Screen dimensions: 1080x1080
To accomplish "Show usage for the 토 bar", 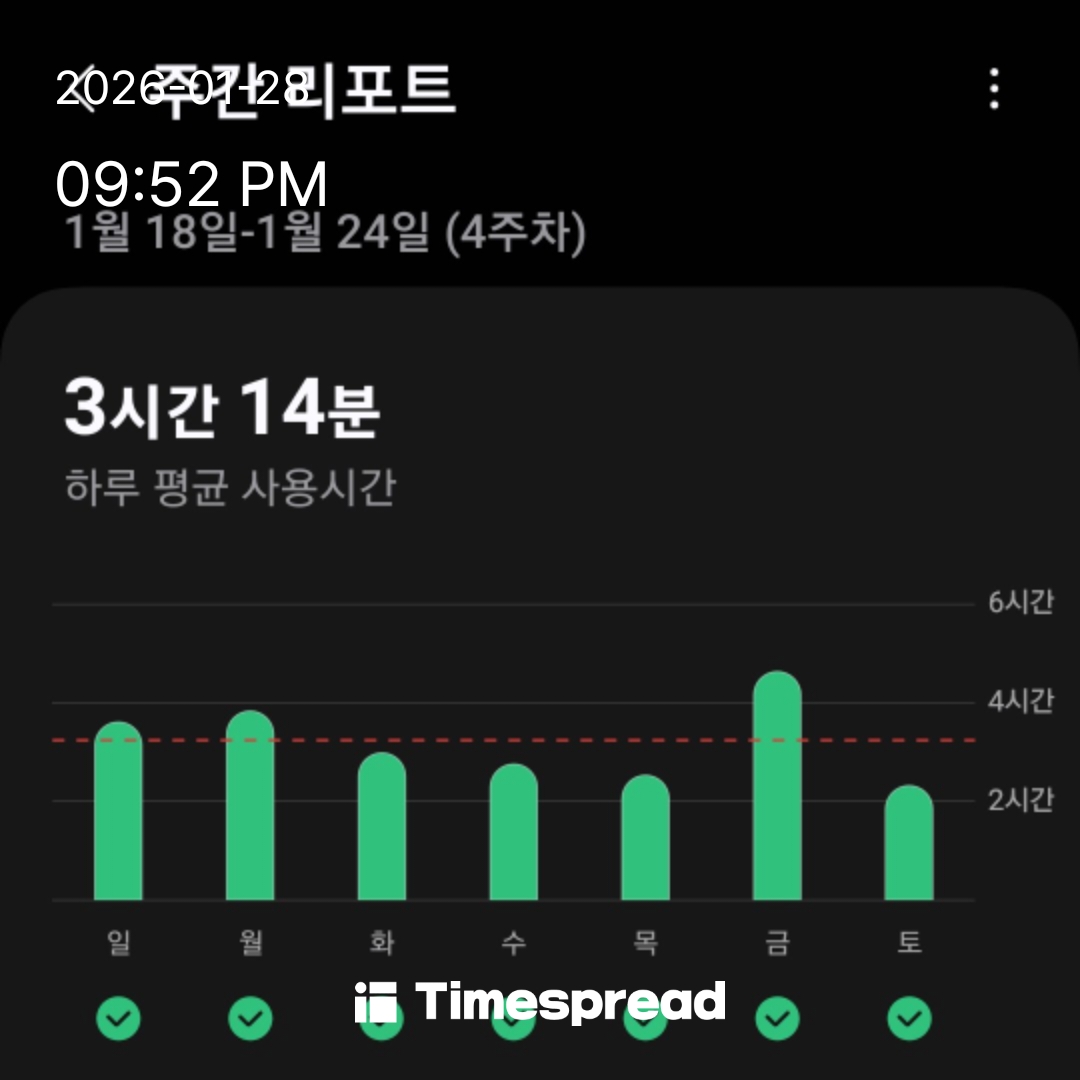I will pos(908,844).
